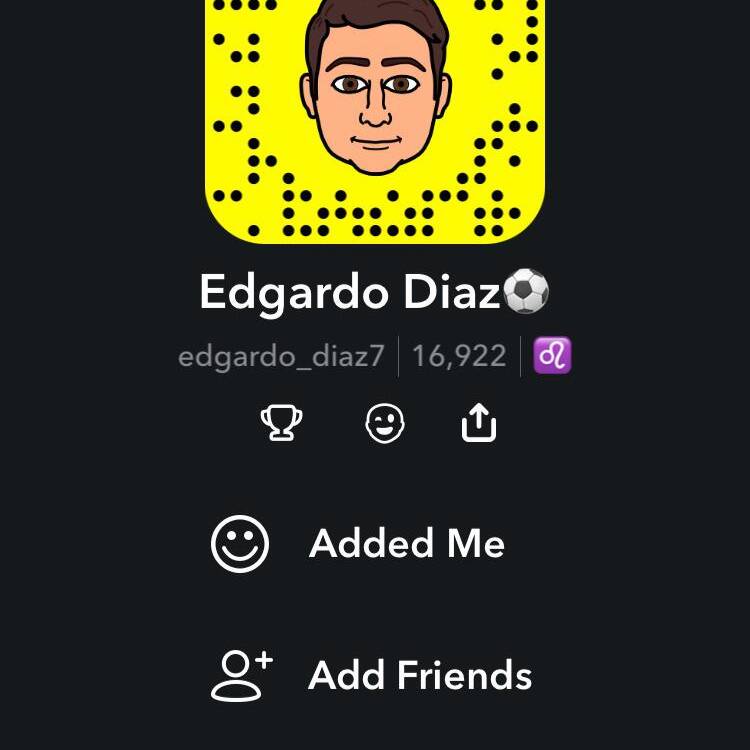This screenshot has height=750, width=750.
Task: Tap the Bitmoji smiley icon
Action: (385, 424)
